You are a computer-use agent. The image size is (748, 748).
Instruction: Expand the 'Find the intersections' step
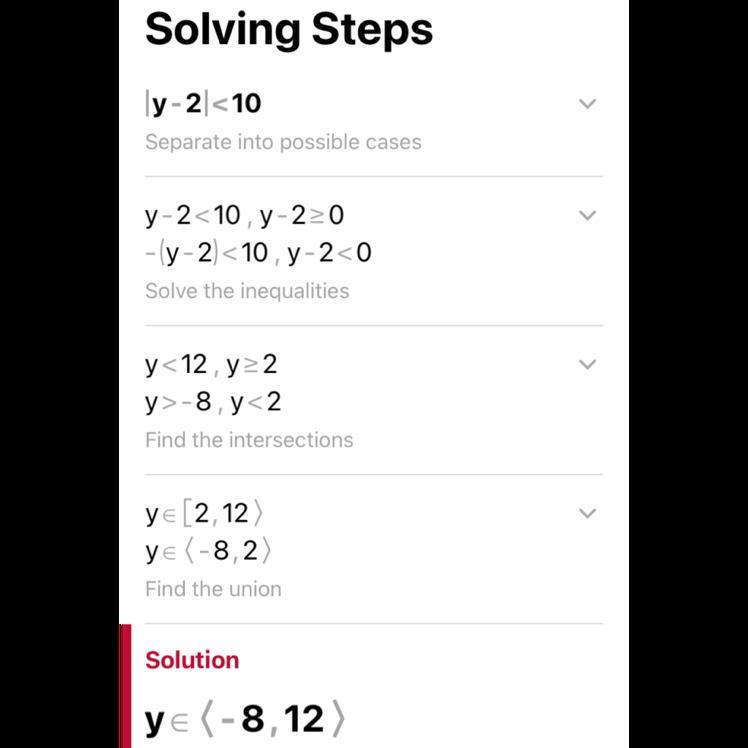[587, 364]
